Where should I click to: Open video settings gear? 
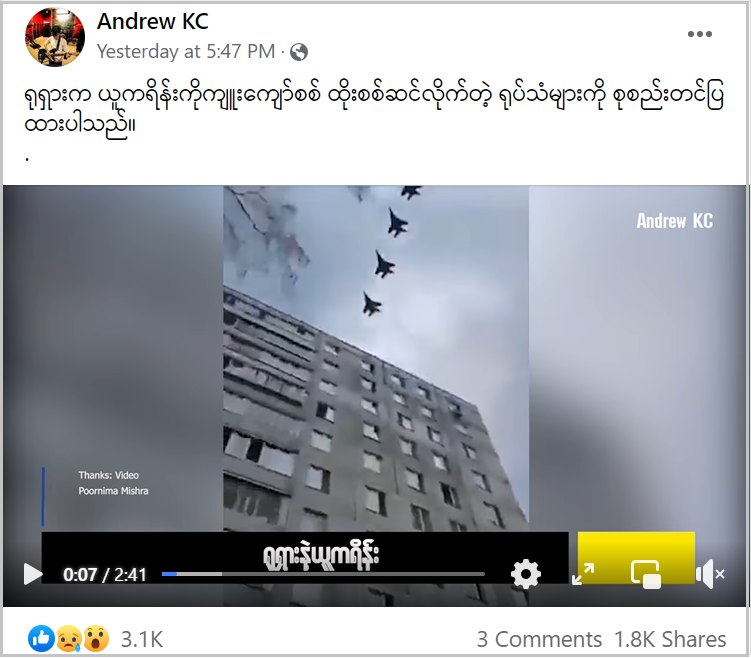coord(526,574)
